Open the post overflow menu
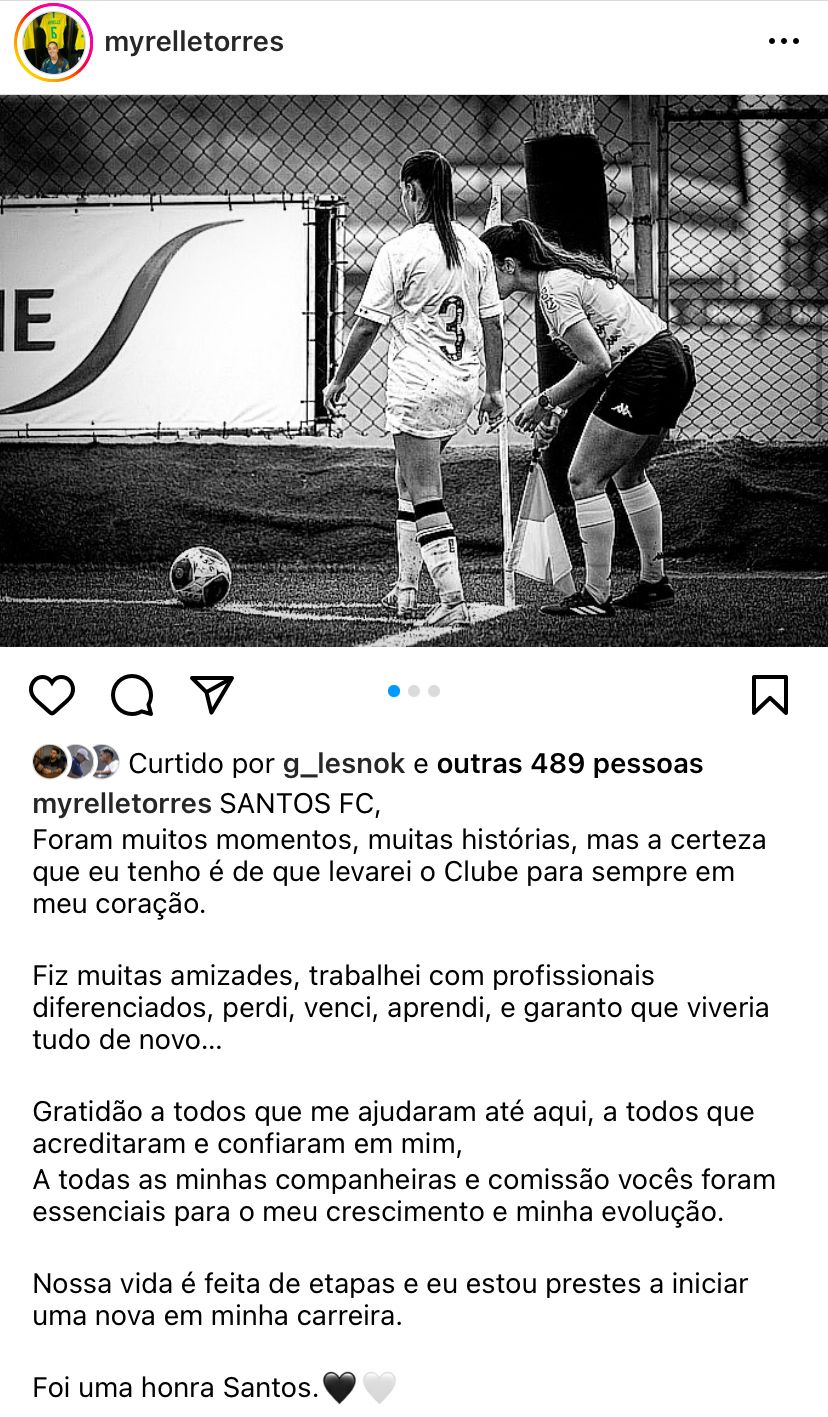This screenshot has width=828, height=1417. pyautogui.click(x=784, y=42)
